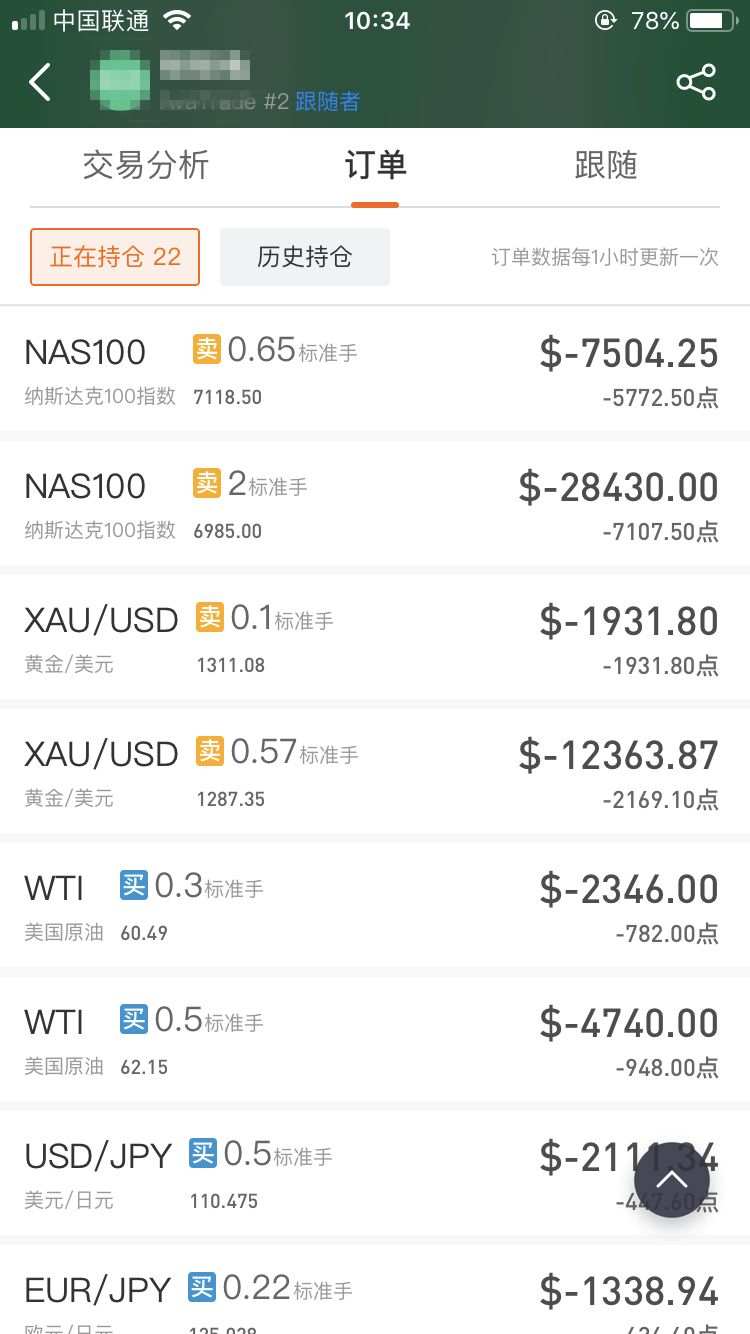Tap the trader's avatar in the header
The width and height of the screenshot is (750, 1334).
pos(120,80)
